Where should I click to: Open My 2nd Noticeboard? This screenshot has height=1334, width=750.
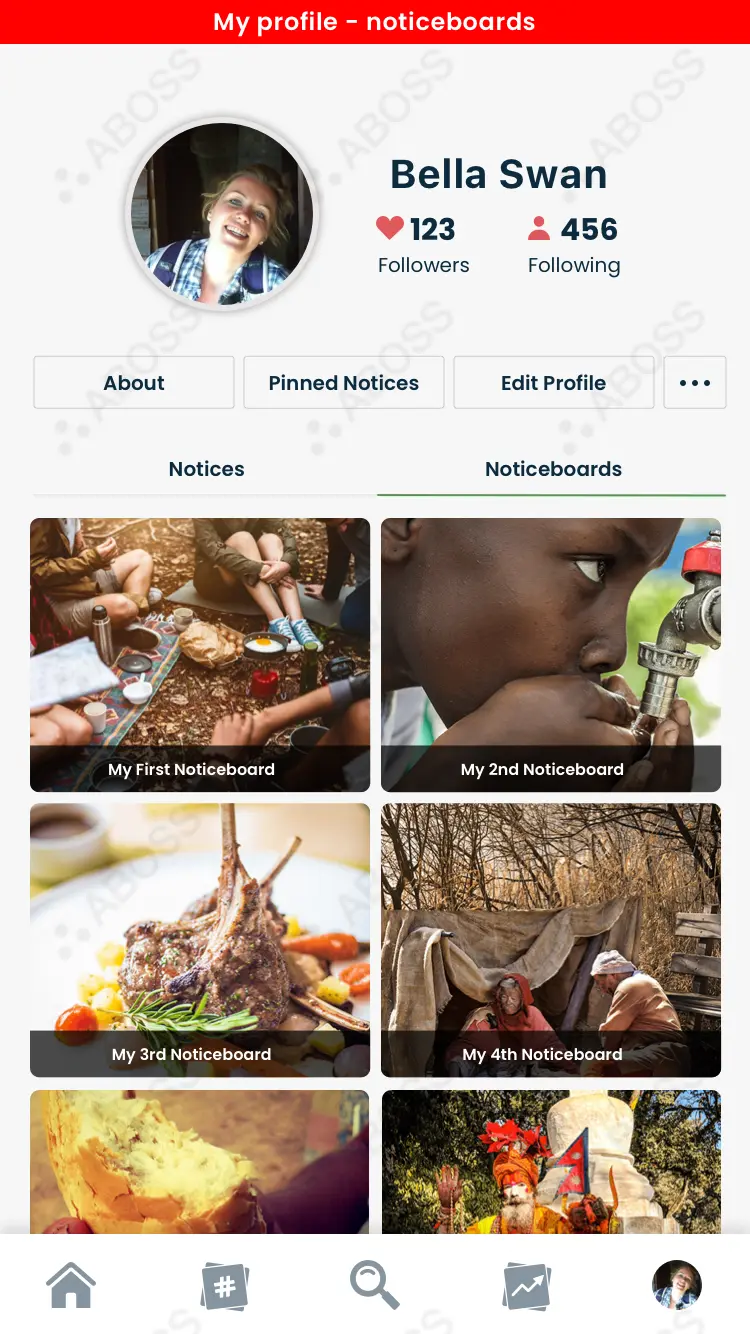point(551,655)
